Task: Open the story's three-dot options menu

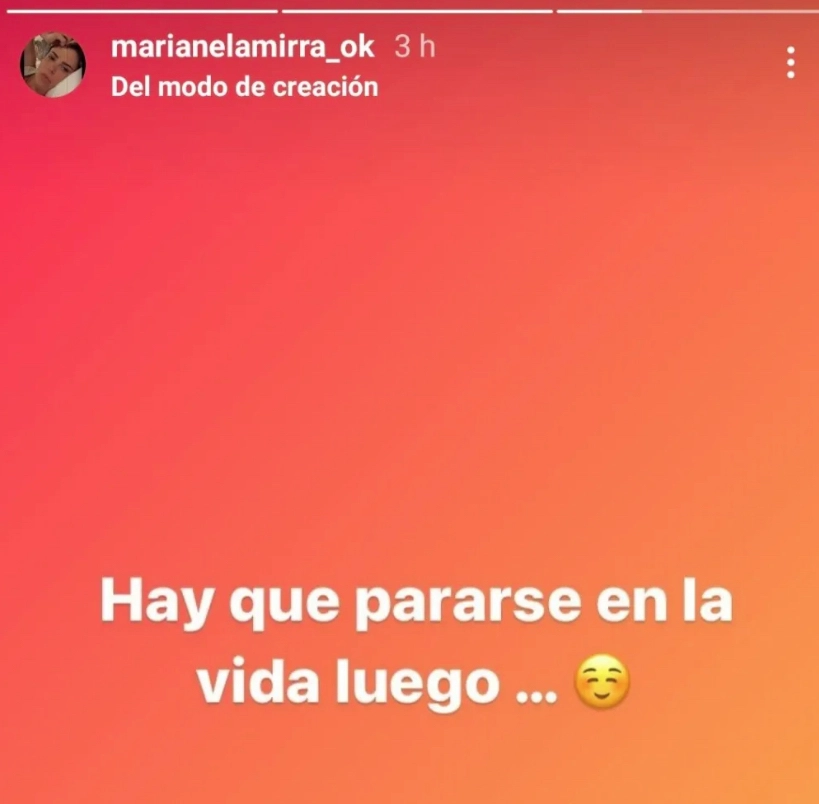Action: click(790, 62)
